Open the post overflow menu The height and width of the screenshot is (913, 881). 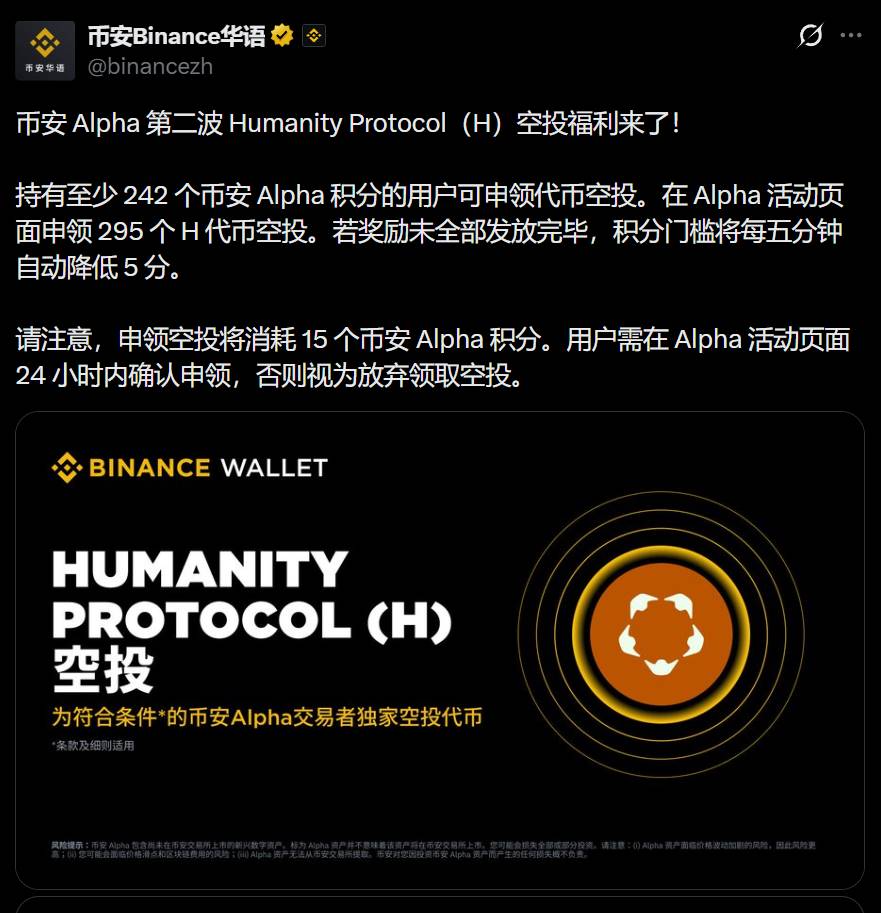850,36
